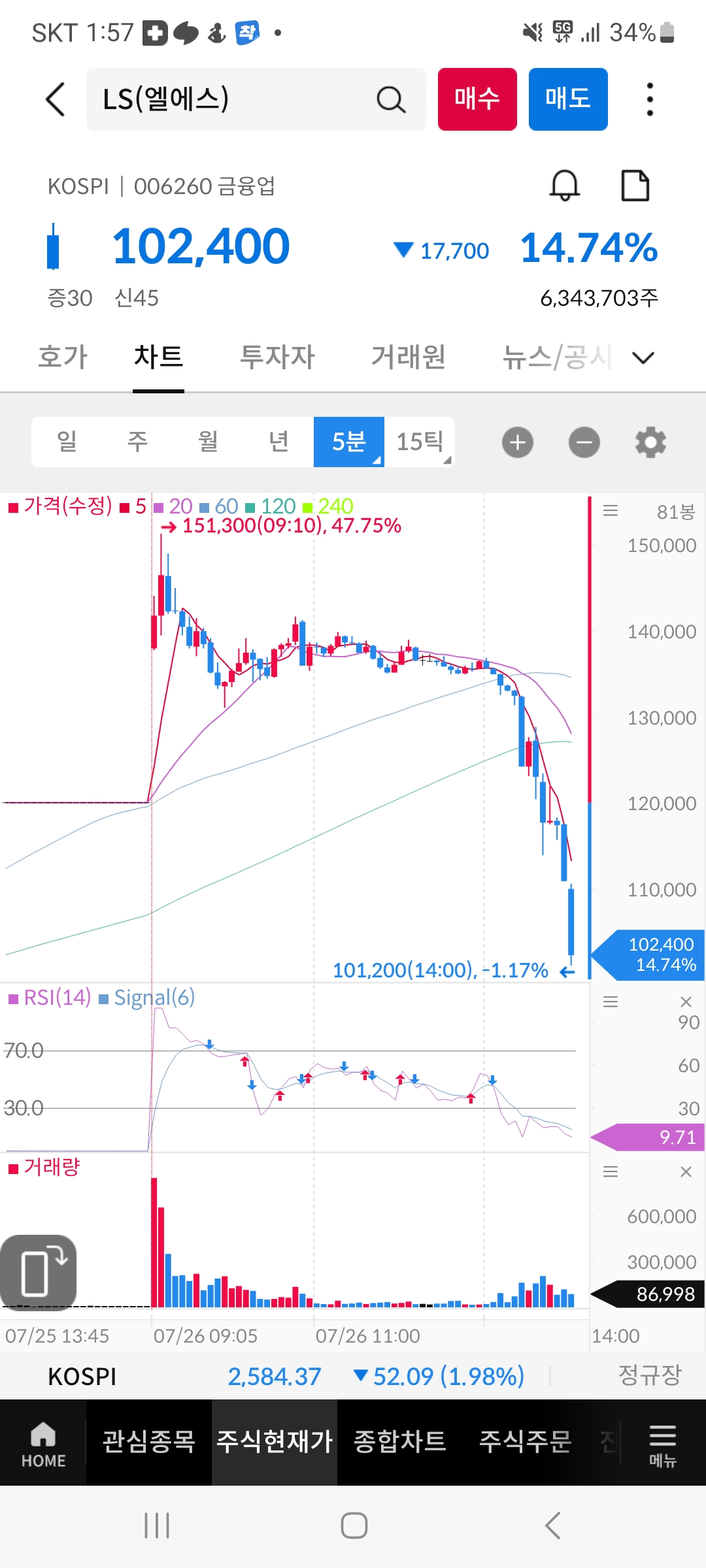Open the memo note icon
Screen dimensions: 706x1568
pyautogui.click(x=635, y=186)
